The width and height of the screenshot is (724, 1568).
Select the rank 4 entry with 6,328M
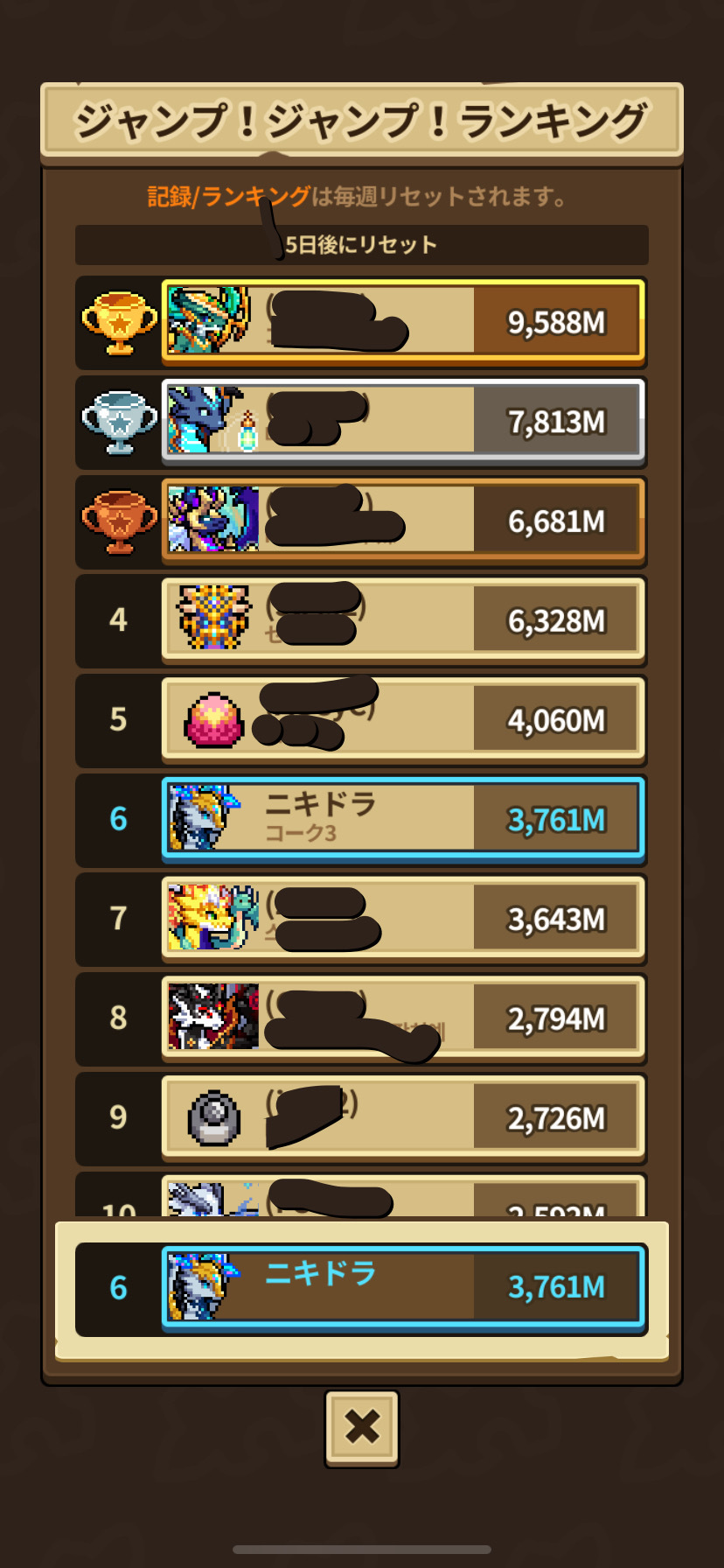403,619
